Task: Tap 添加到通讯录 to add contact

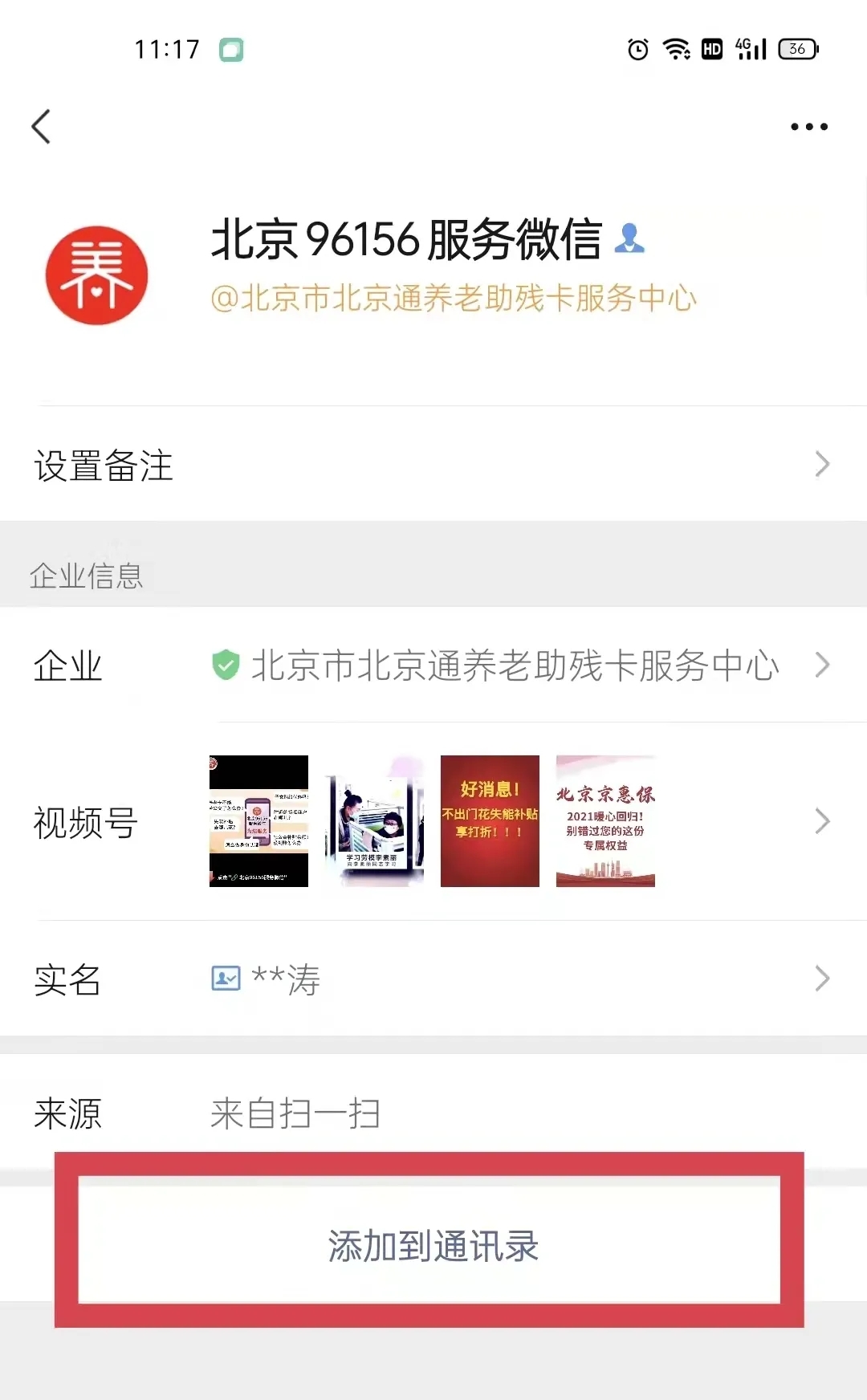Action: [x=432, y=1245]
